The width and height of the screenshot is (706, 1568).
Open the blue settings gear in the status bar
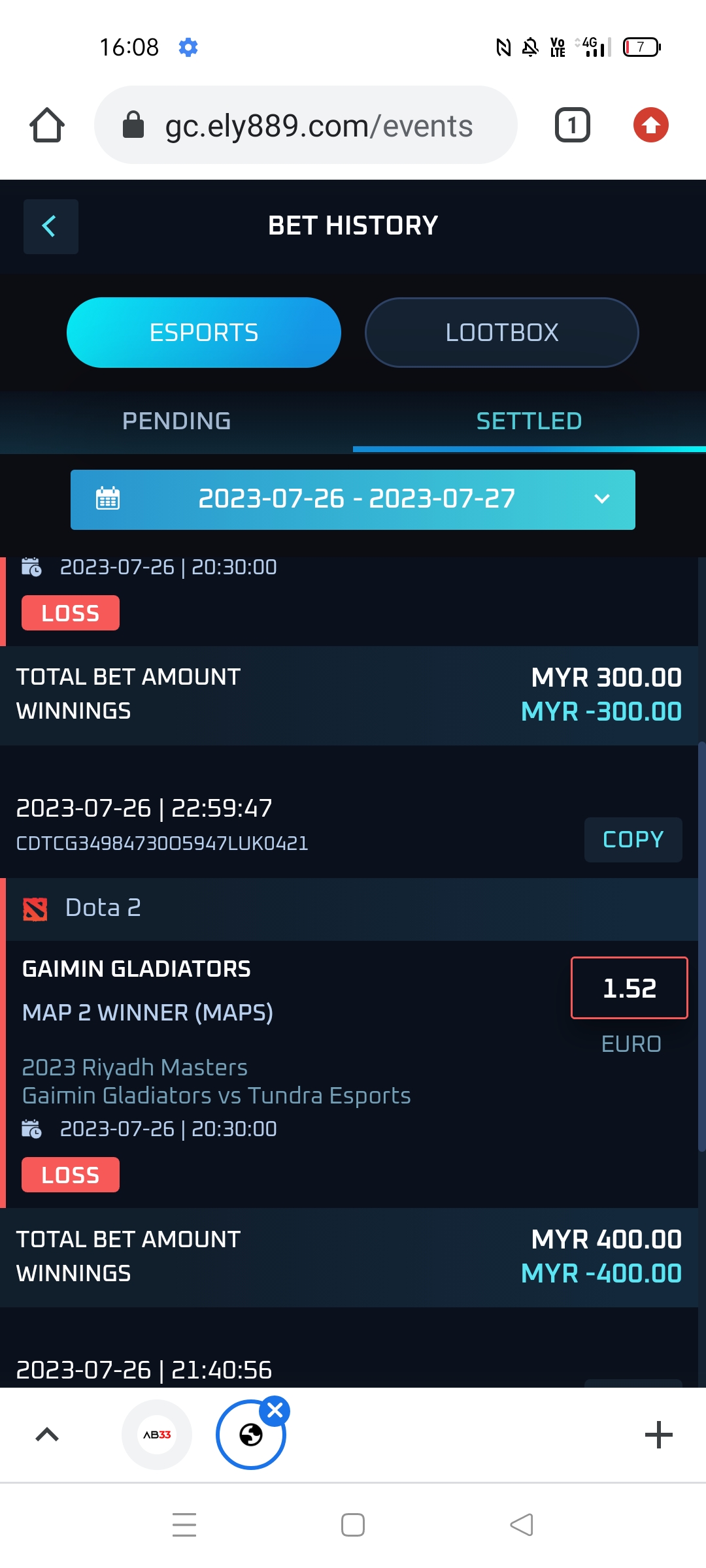pyautogui.click(x=188, y=47)
